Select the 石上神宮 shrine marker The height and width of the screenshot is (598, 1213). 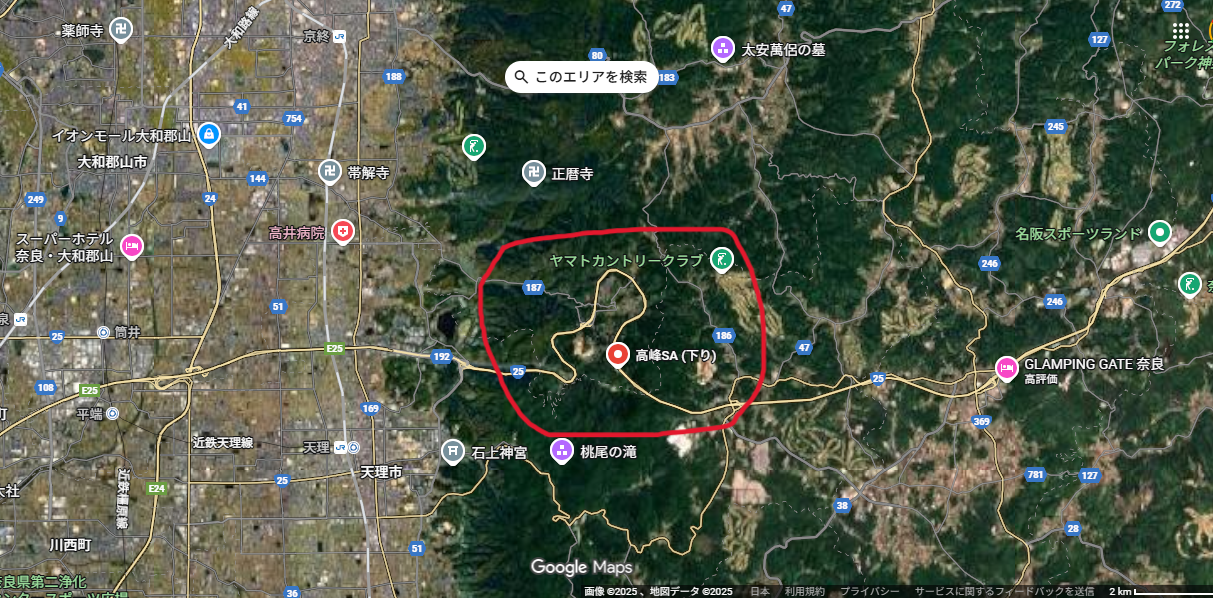click(452, 452)
